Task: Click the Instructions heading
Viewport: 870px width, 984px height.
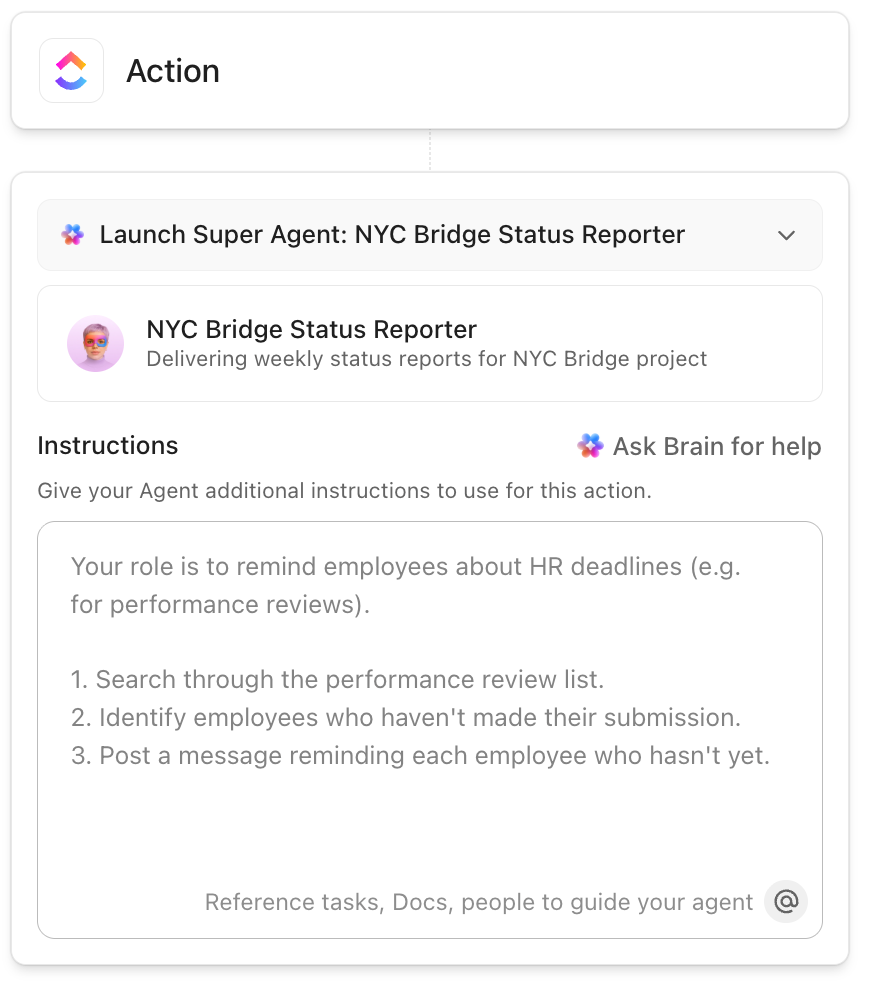Action: (x=107, y=446)
